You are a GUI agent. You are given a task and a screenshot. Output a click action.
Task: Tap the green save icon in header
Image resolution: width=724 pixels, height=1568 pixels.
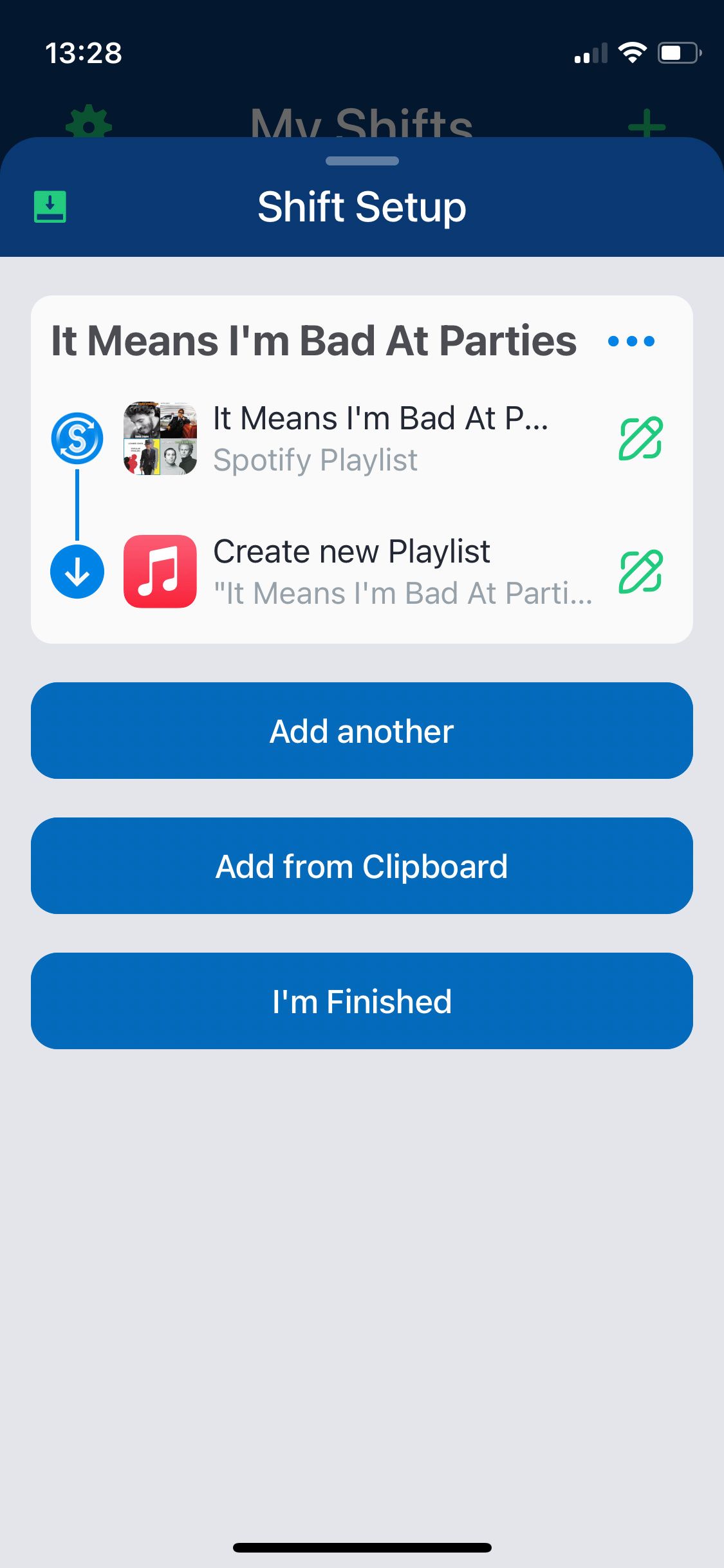pyautogui.click(x=50, y=207)
